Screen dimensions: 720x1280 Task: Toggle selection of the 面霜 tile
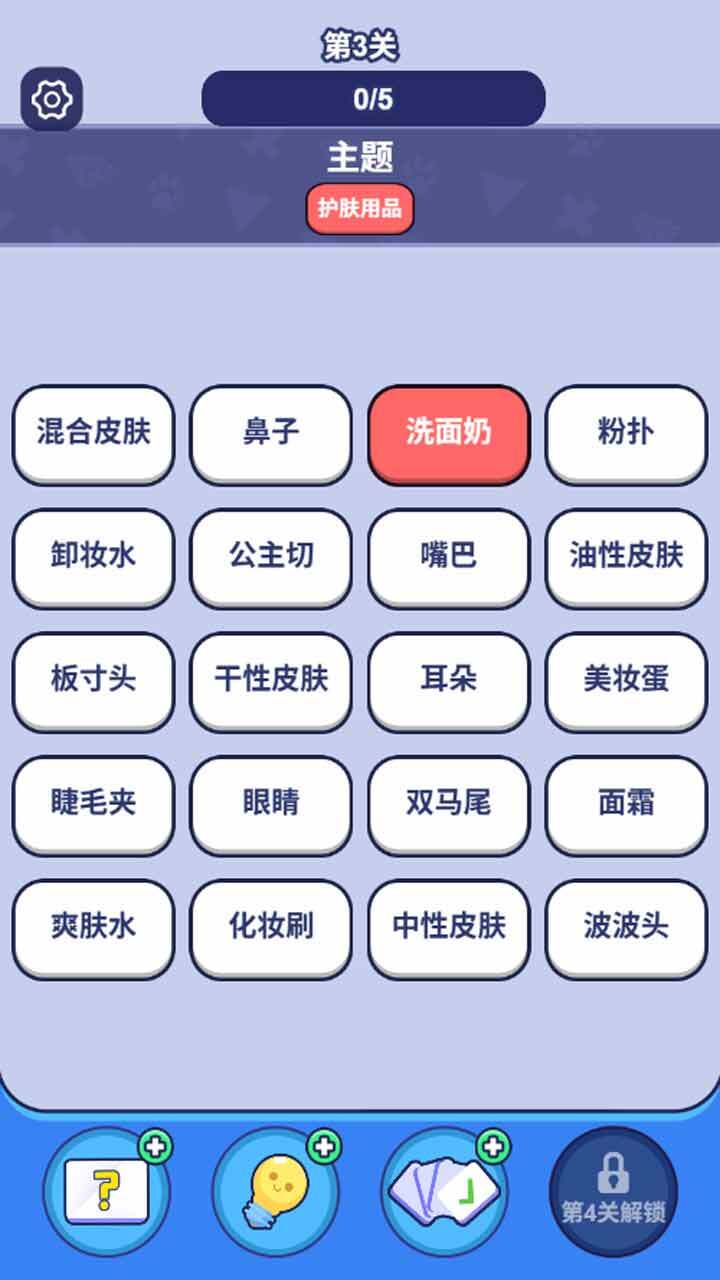click(626, 803)
